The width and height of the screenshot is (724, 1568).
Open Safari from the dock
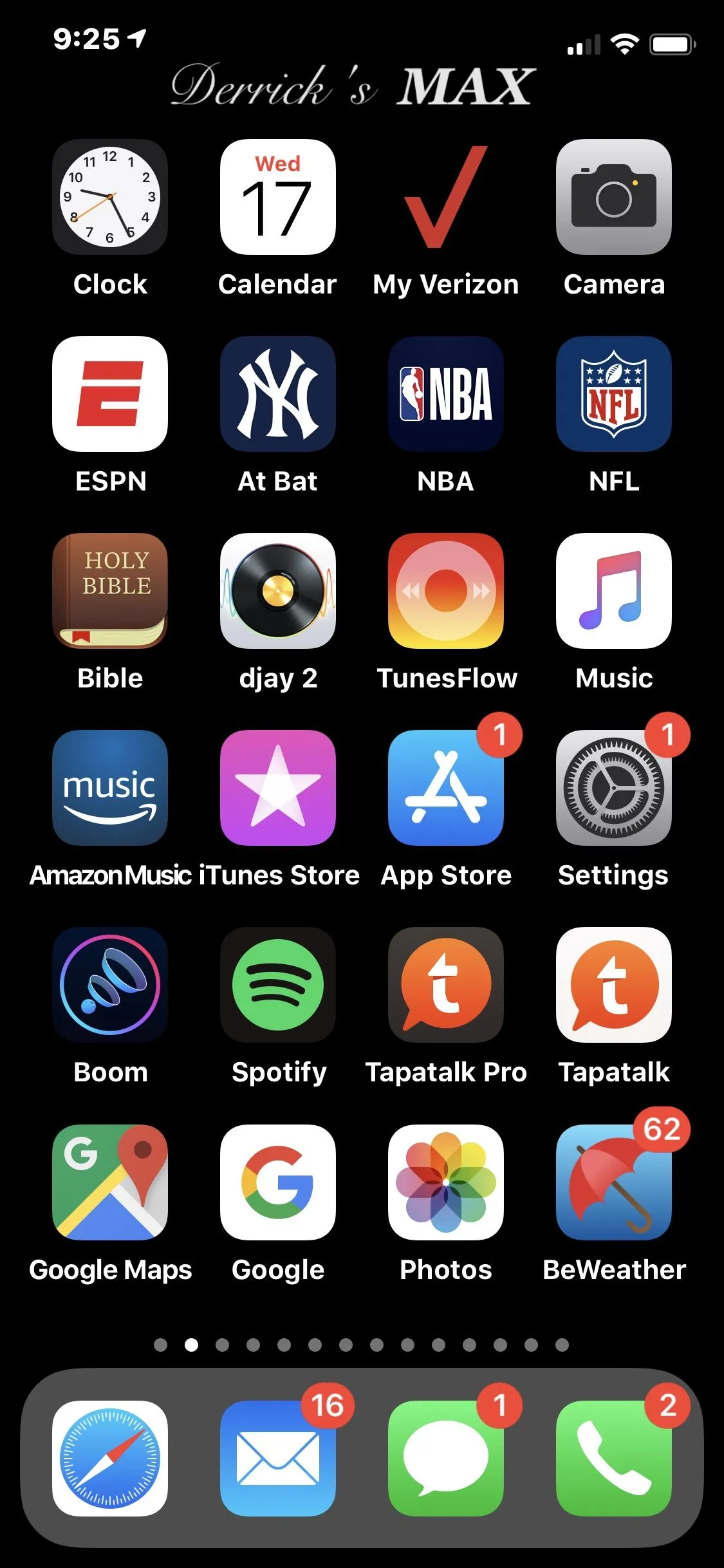[x=110, y=1459]
